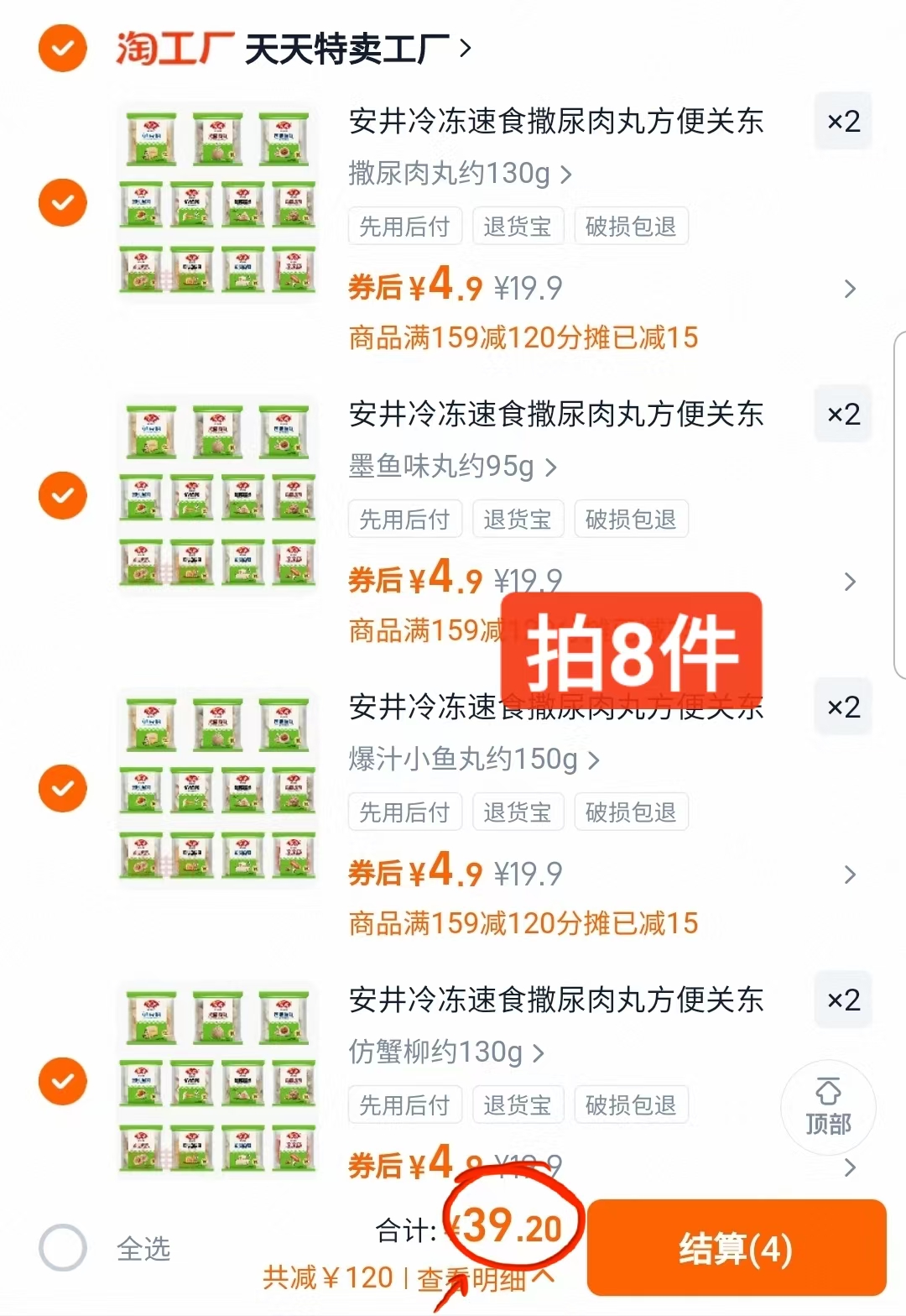906x1316 pixels.
Task: Tap the right chevron on the 墨鱼味丸 product row
Action: click(x=850, y=581)
